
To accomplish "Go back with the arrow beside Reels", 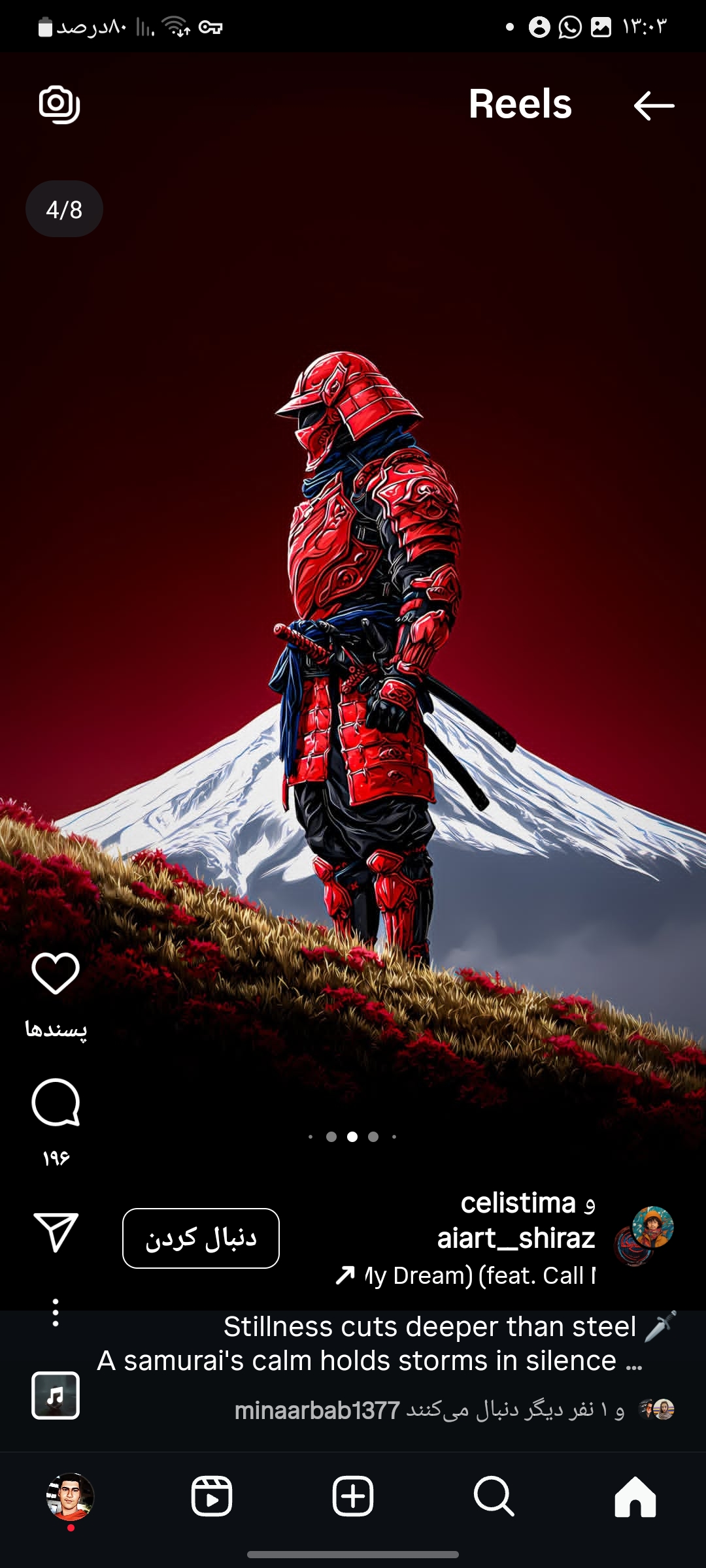I will coord(654,105).
